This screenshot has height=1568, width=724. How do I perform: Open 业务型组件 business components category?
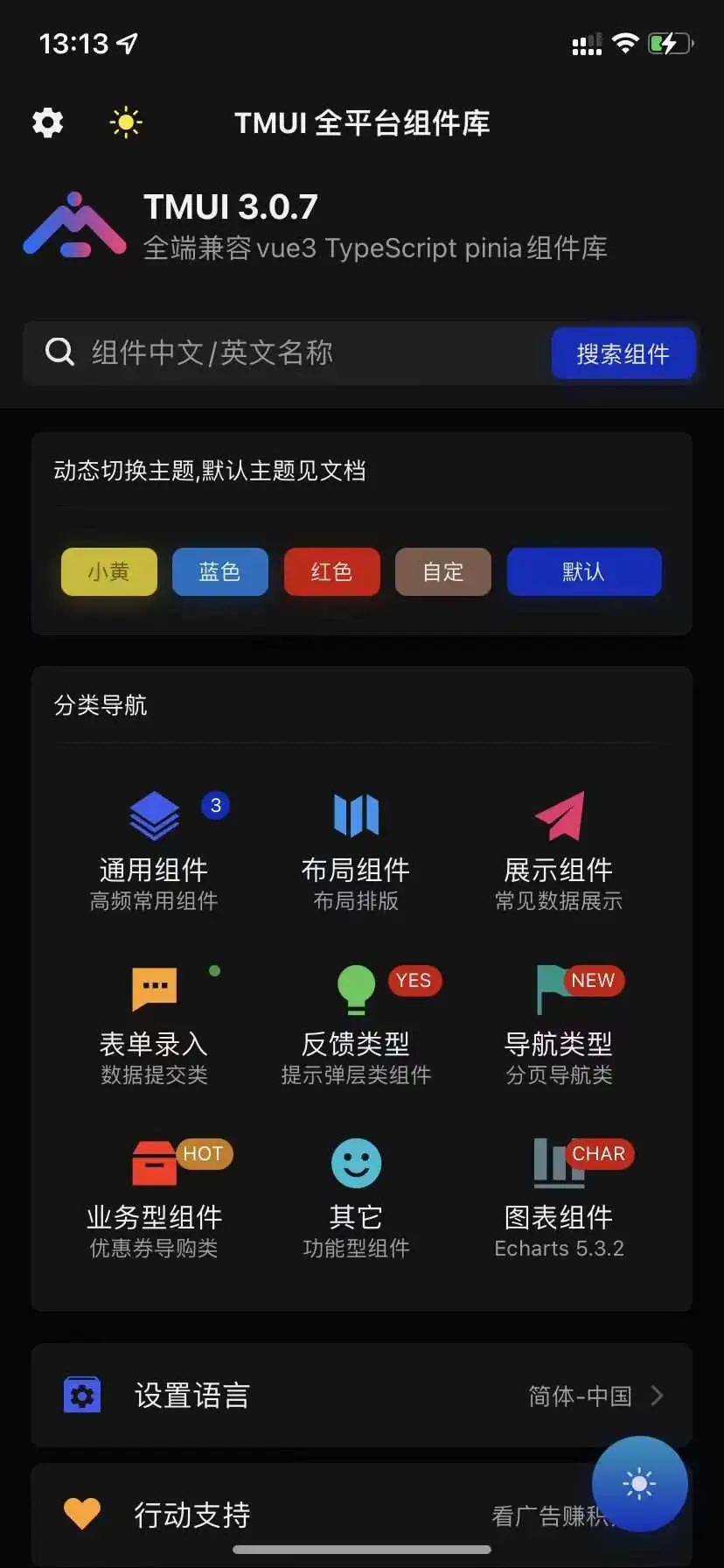tap(154, 1198)
